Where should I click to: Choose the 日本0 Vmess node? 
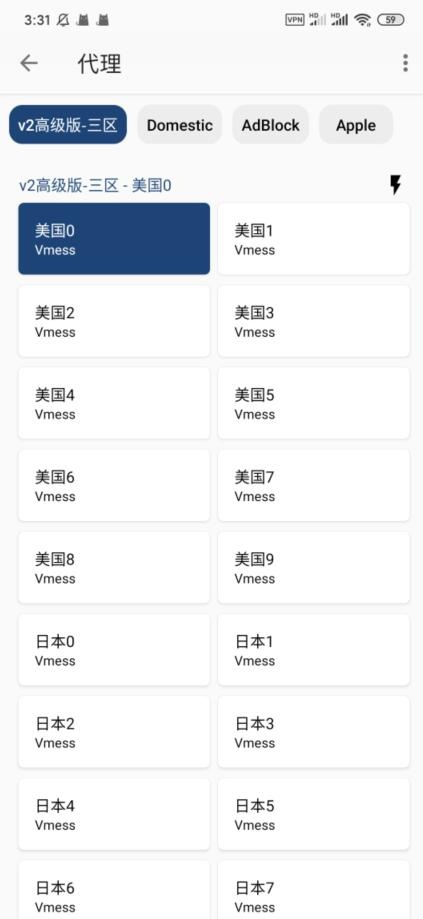(x=114, y=649)
